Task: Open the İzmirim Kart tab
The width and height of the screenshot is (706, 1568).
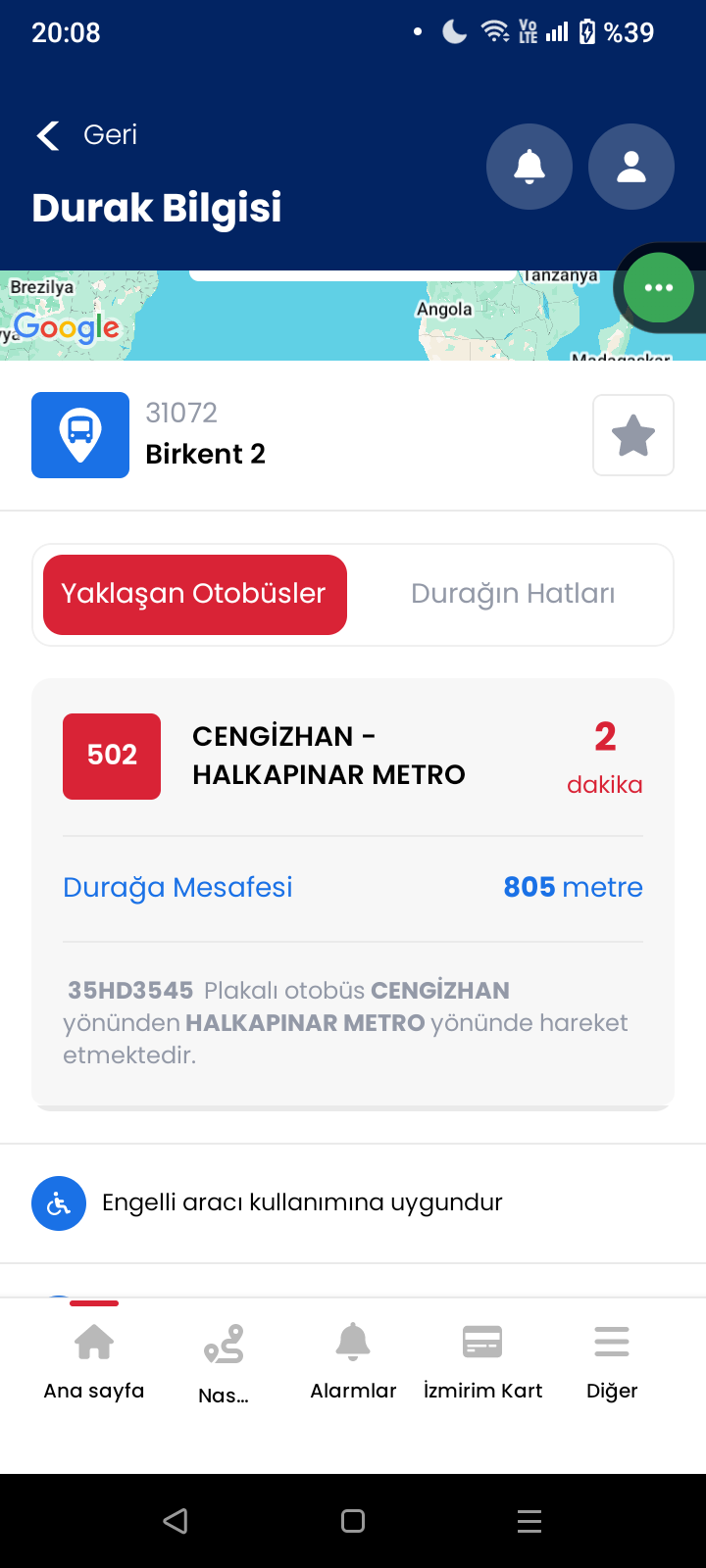Action: (x=482, y=1358)
